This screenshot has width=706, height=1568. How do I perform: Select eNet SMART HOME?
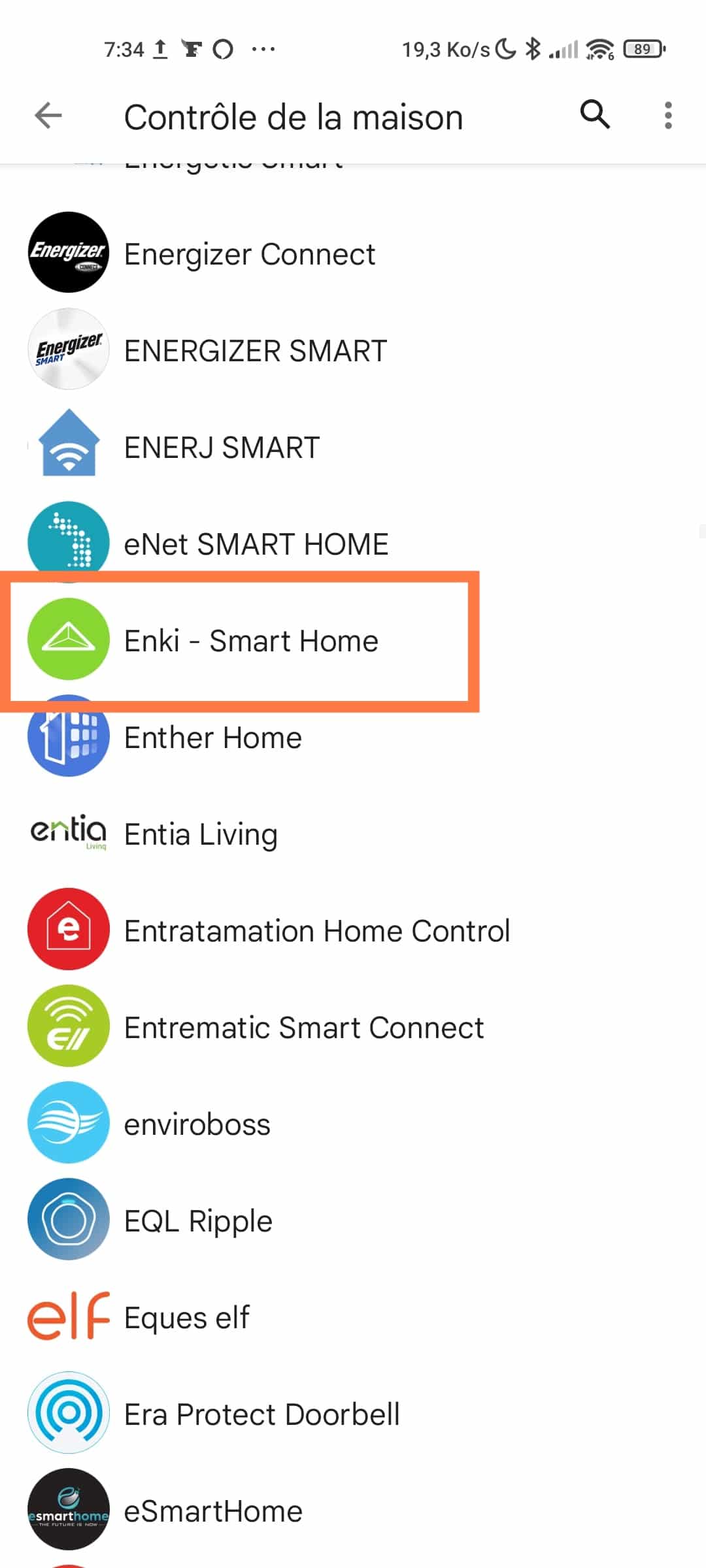[x=353, y=543]
